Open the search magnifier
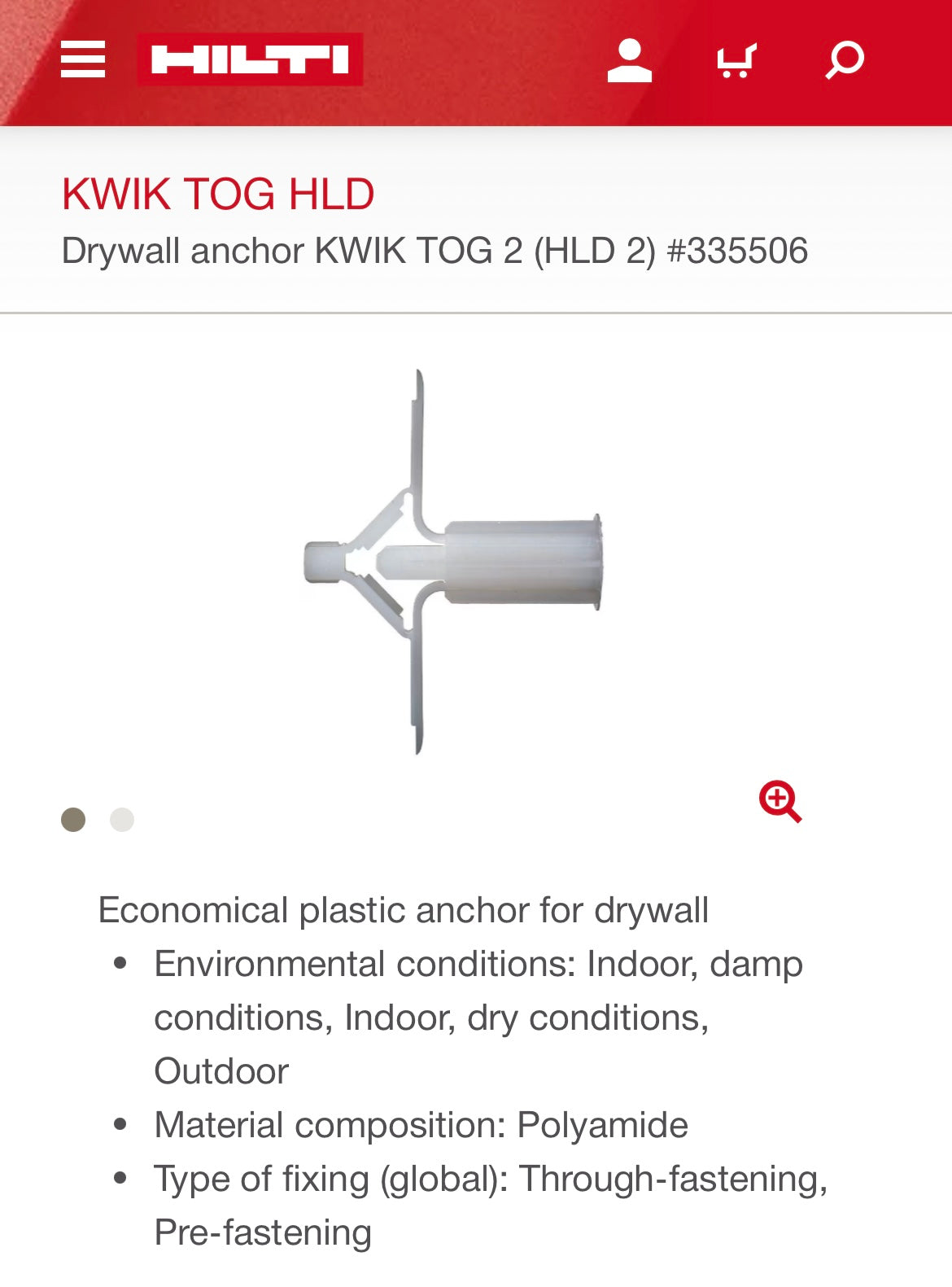The image size is (952, 1287). (844, 61)
